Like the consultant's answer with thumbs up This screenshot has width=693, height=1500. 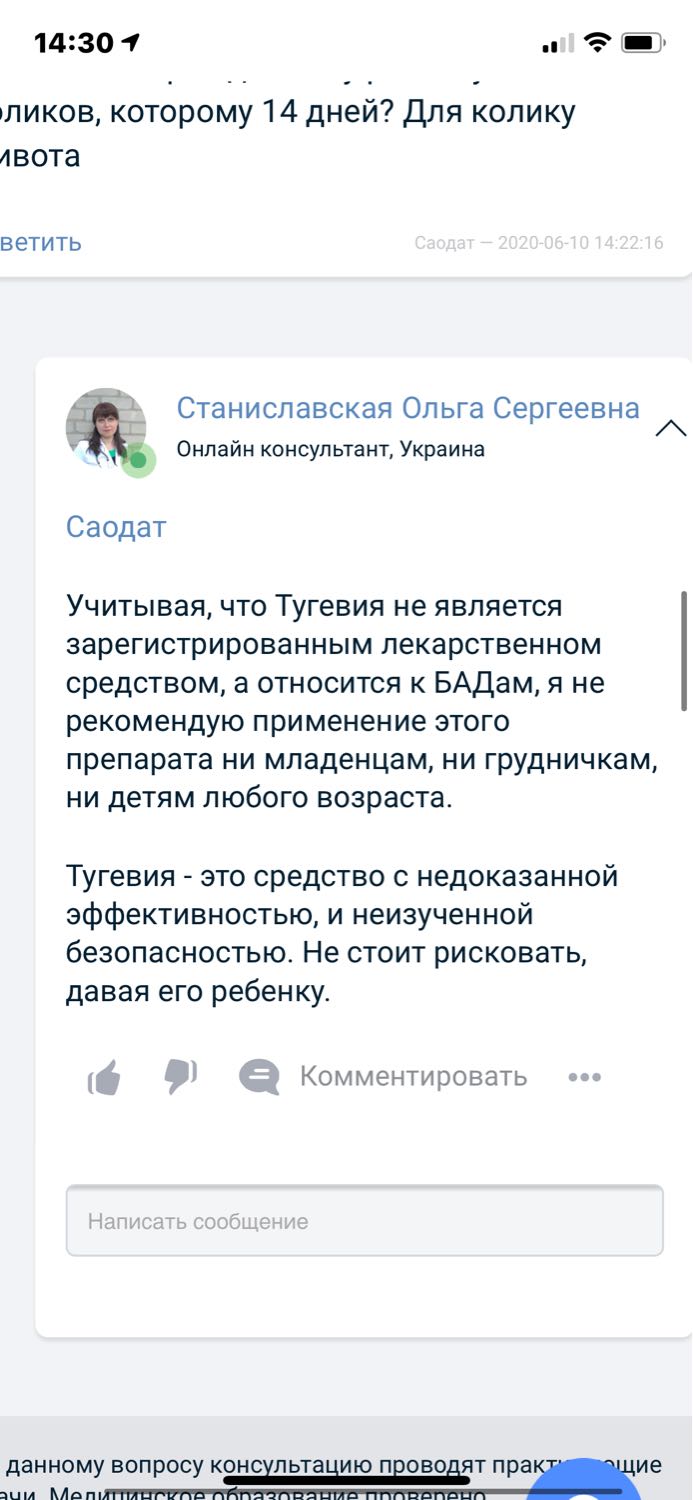point(104,1078)
